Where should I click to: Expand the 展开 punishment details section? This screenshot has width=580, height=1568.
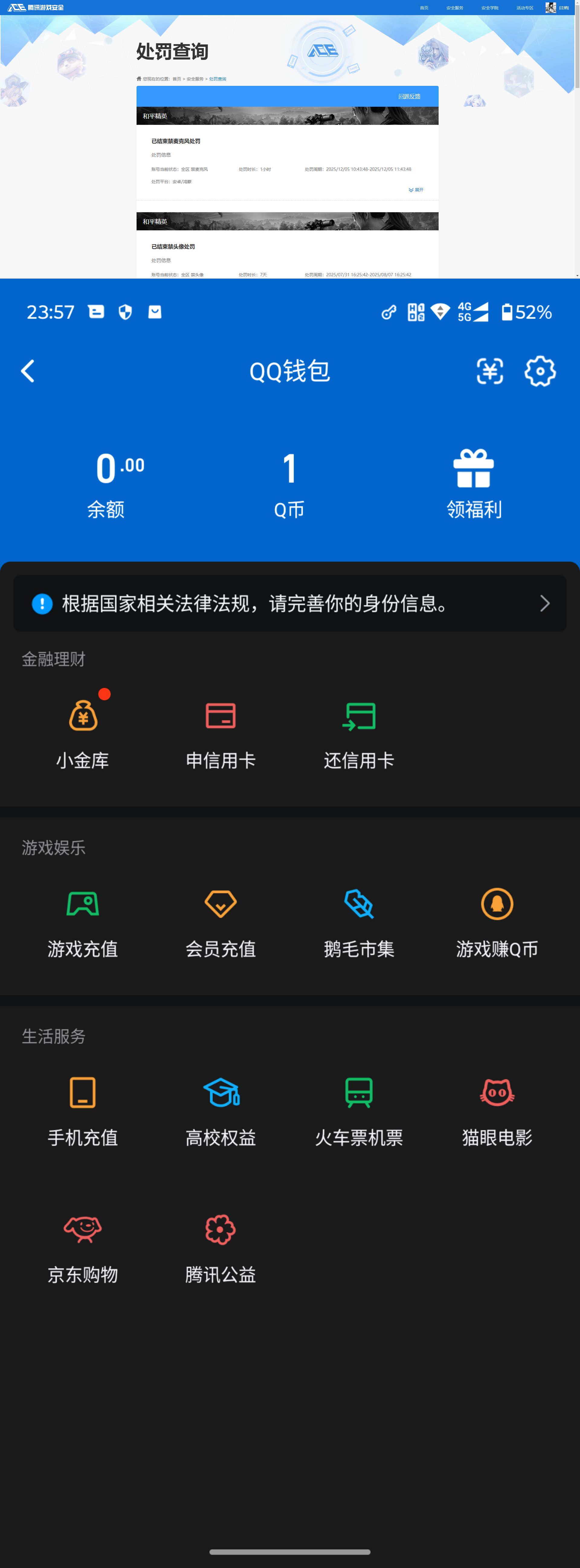416,190
